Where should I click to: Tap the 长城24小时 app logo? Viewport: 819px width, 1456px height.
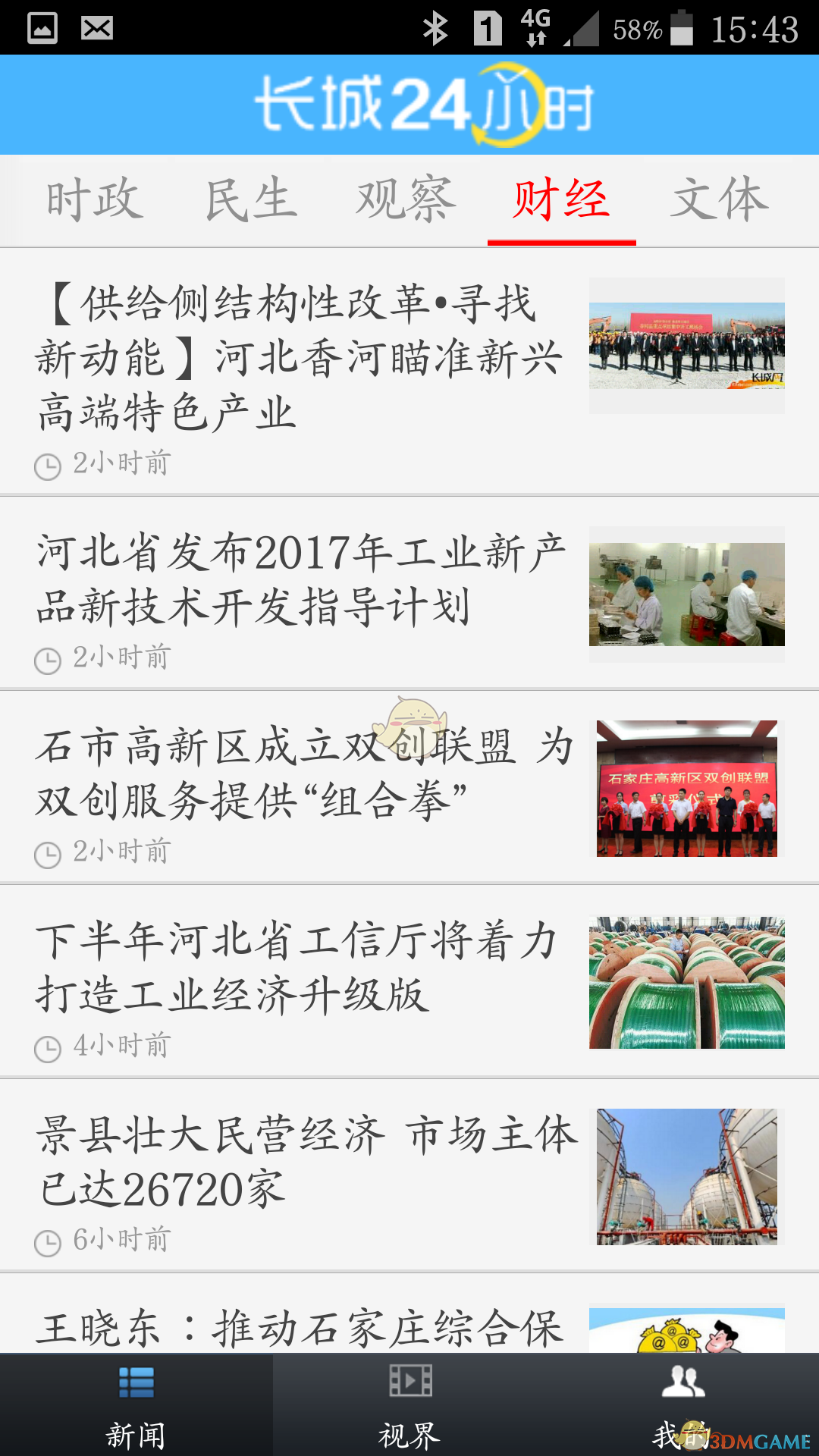coord(409,104)
